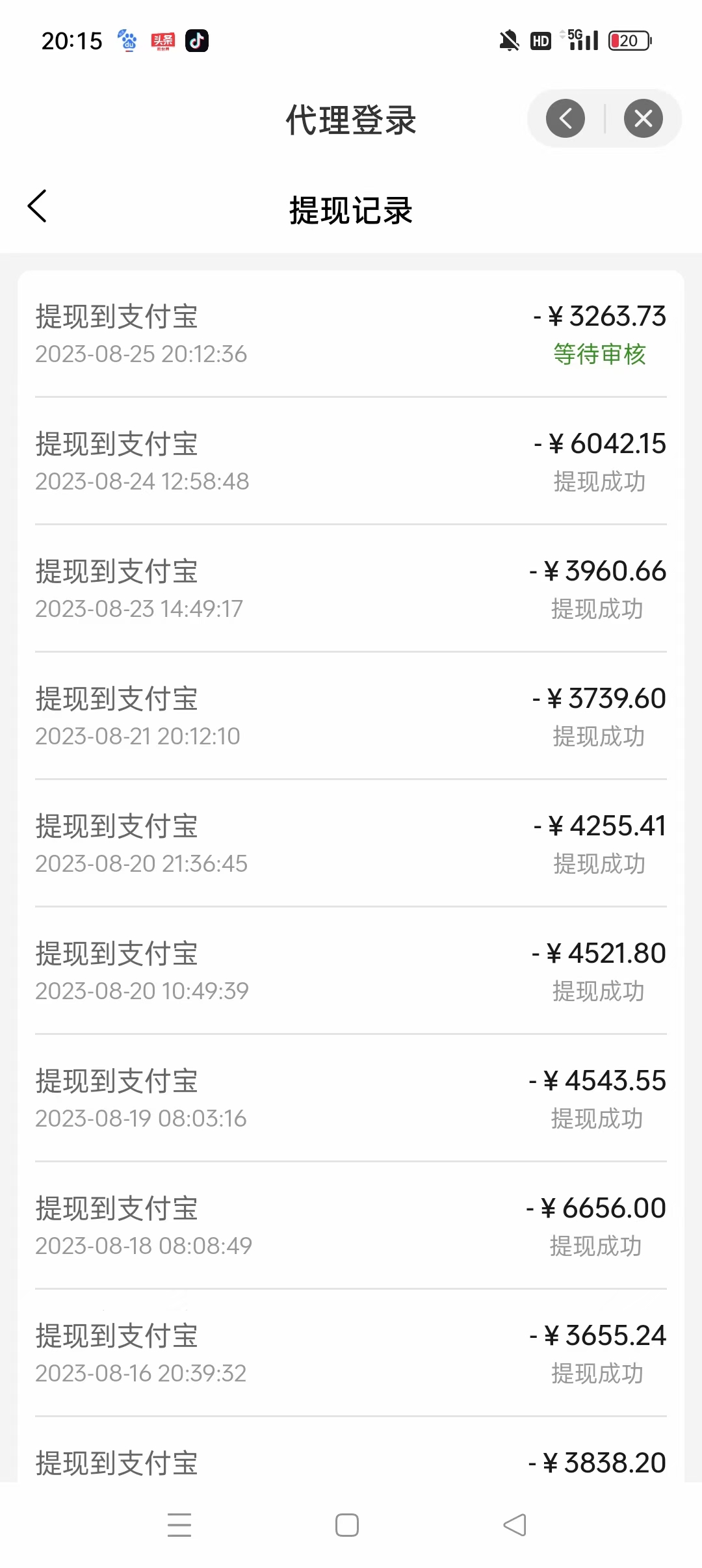Screen dimensions: 702x1568
Task: View the ¥6656.00 withdrawal record
Action: click(x=351, y=1226)
